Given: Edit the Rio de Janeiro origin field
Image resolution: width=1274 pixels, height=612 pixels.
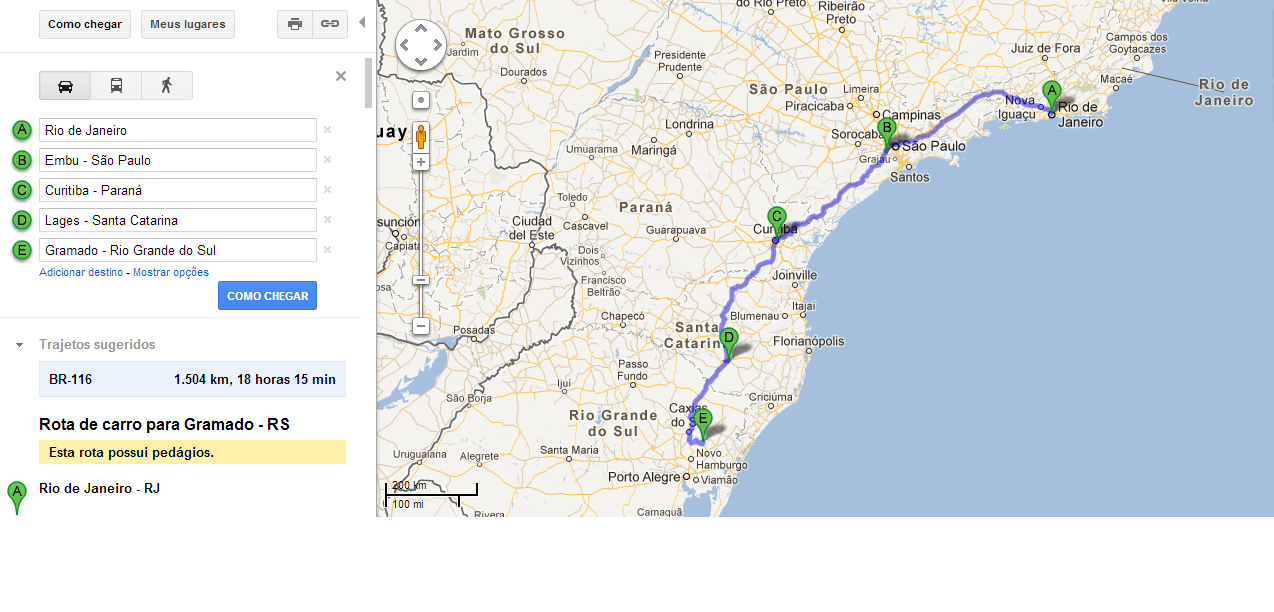Looking at the screenshot, I should click(178, 130).
